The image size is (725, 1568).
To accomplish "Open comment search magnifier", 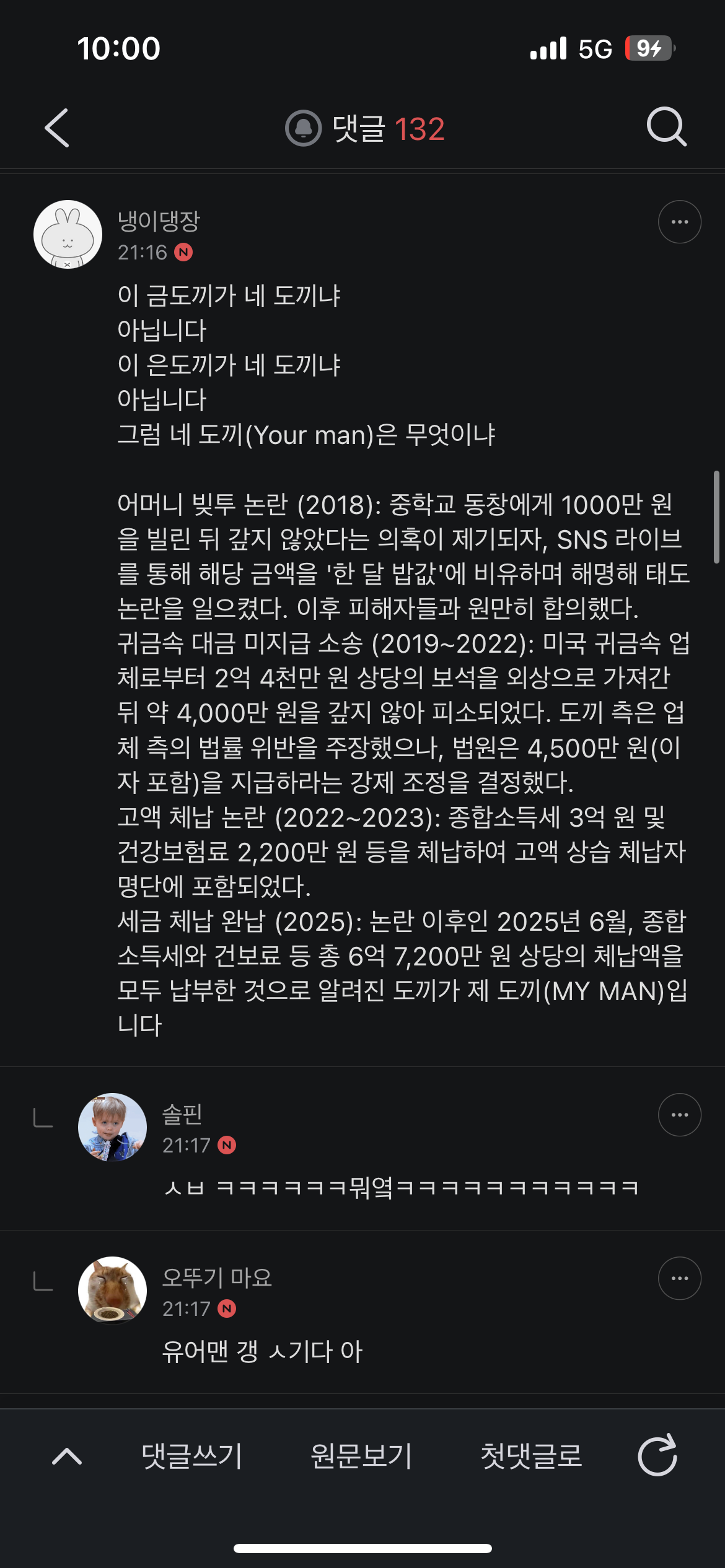I will 667,127.
